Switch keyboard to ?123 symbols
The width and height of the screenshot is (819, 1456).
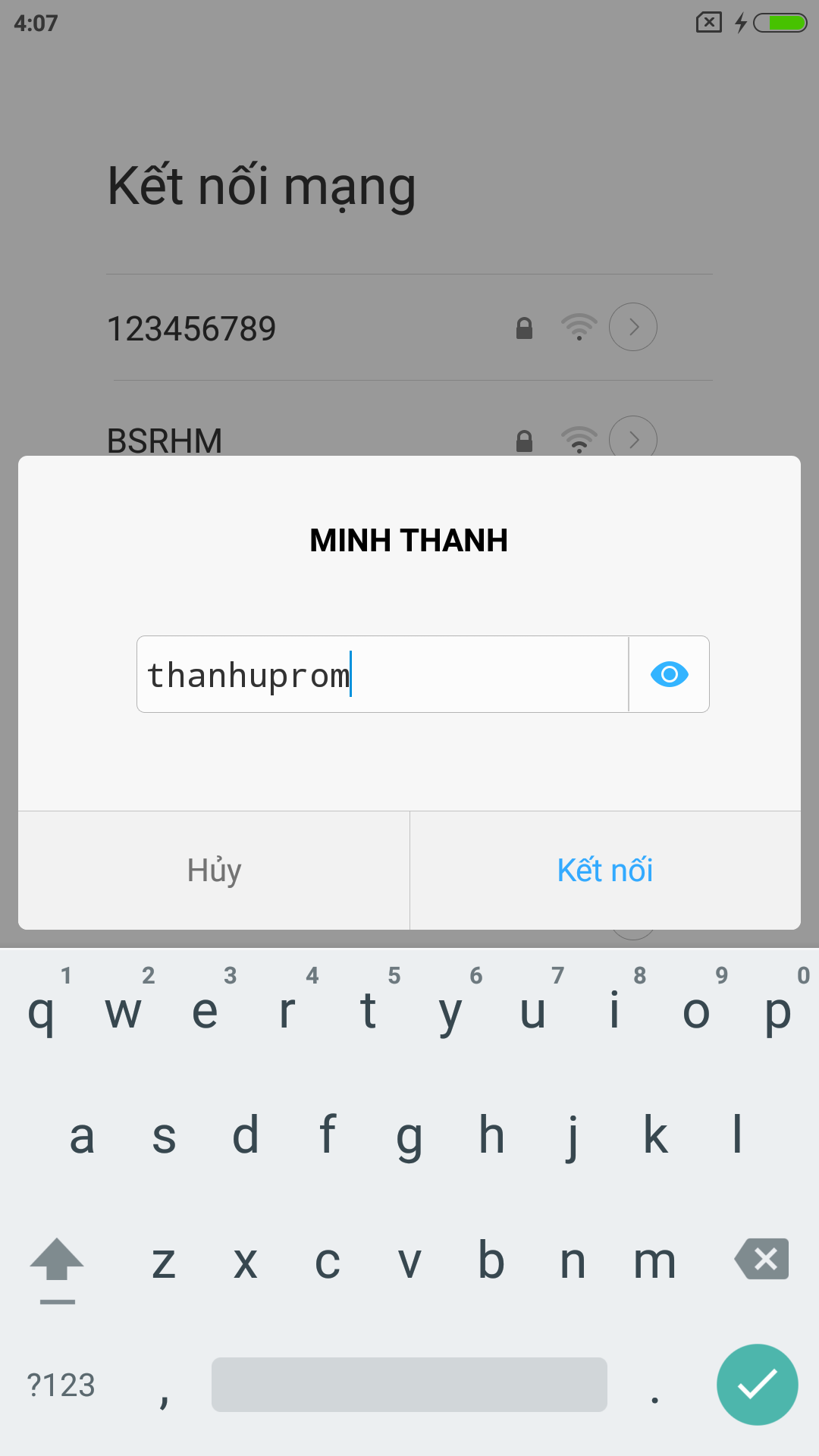click(61, 1385)
